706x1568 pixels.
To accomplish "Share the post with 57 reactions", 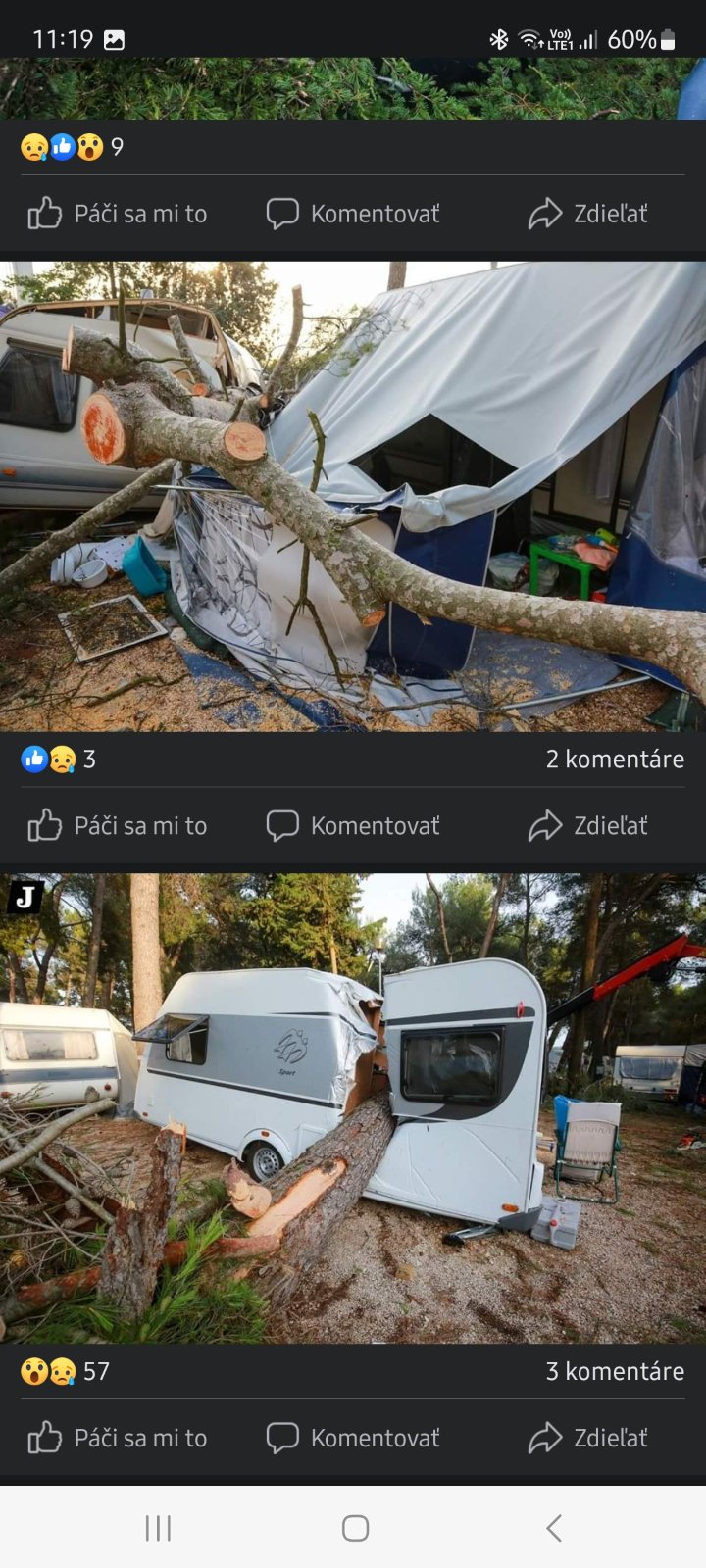I will (587, 1438).
